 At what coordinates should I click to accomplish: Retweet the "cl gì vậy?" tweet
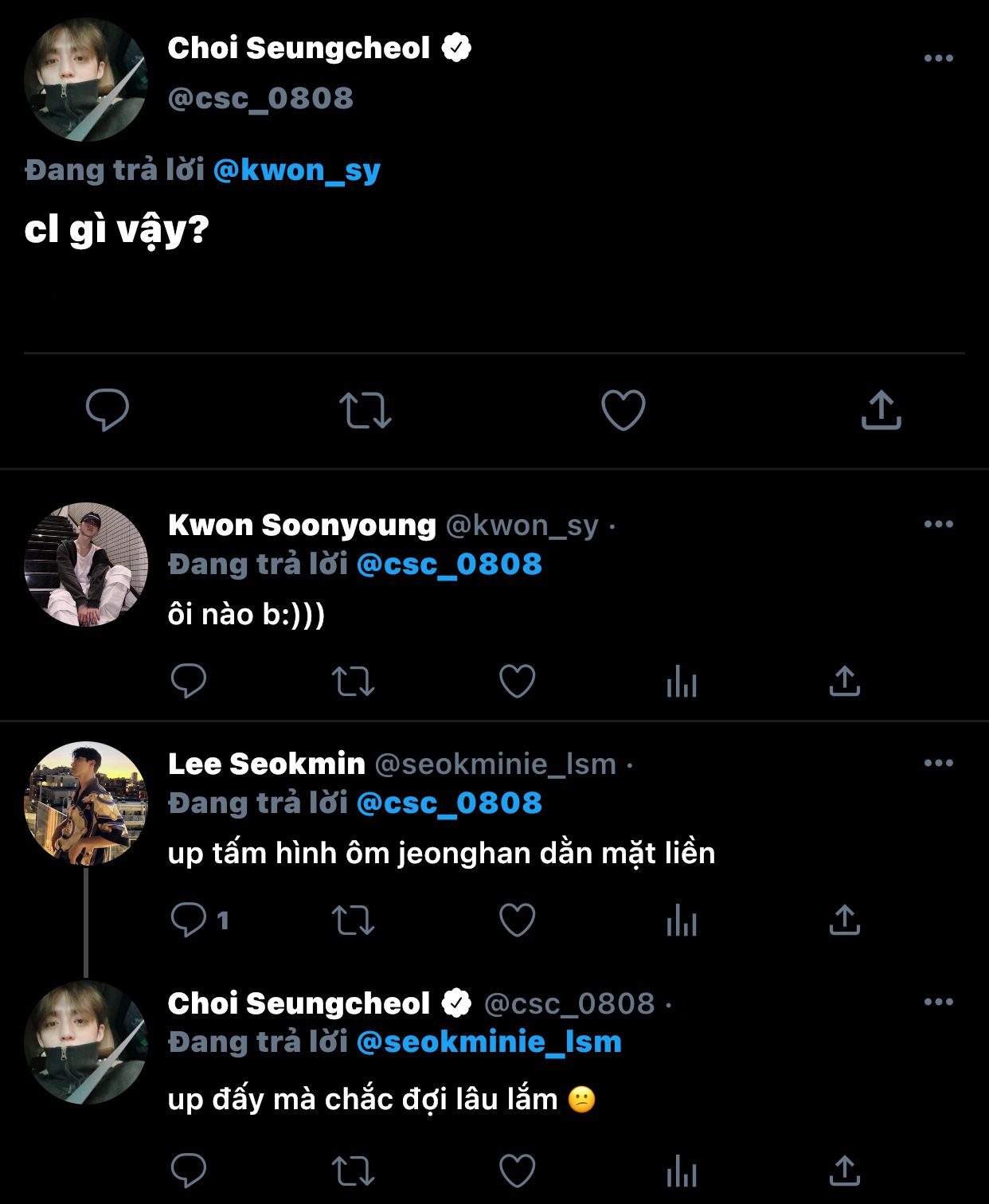365,410
